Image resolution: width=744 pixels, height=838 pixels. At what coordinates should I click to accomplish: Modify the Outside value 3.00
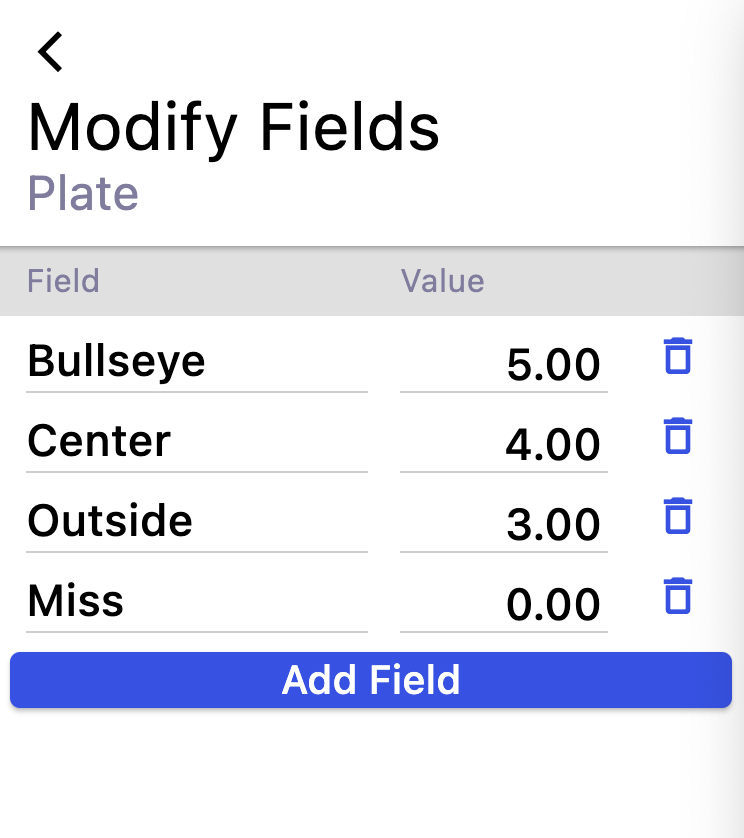click(x=504, y=525)
